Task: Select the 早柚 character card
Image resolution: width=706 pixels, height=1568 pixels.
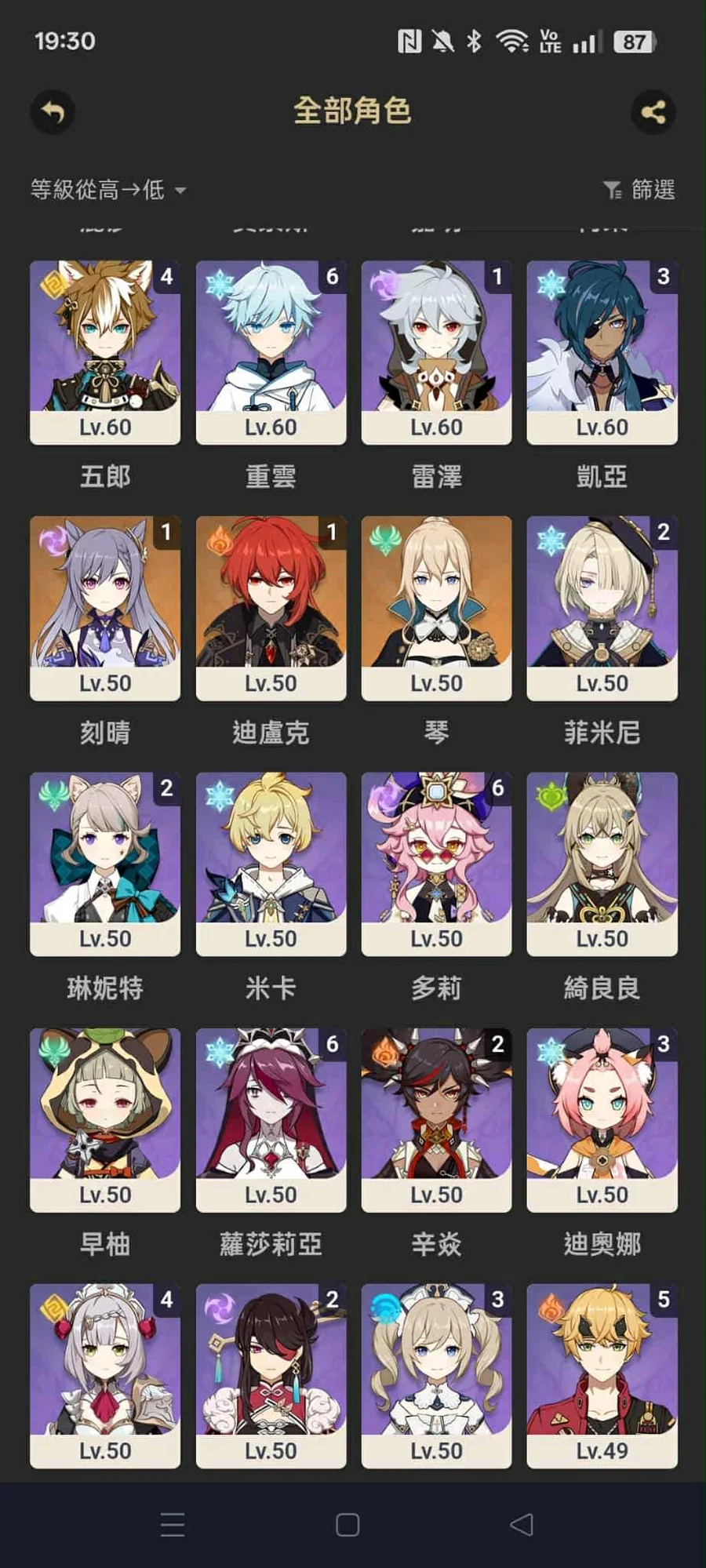Action: point(105,1120)
